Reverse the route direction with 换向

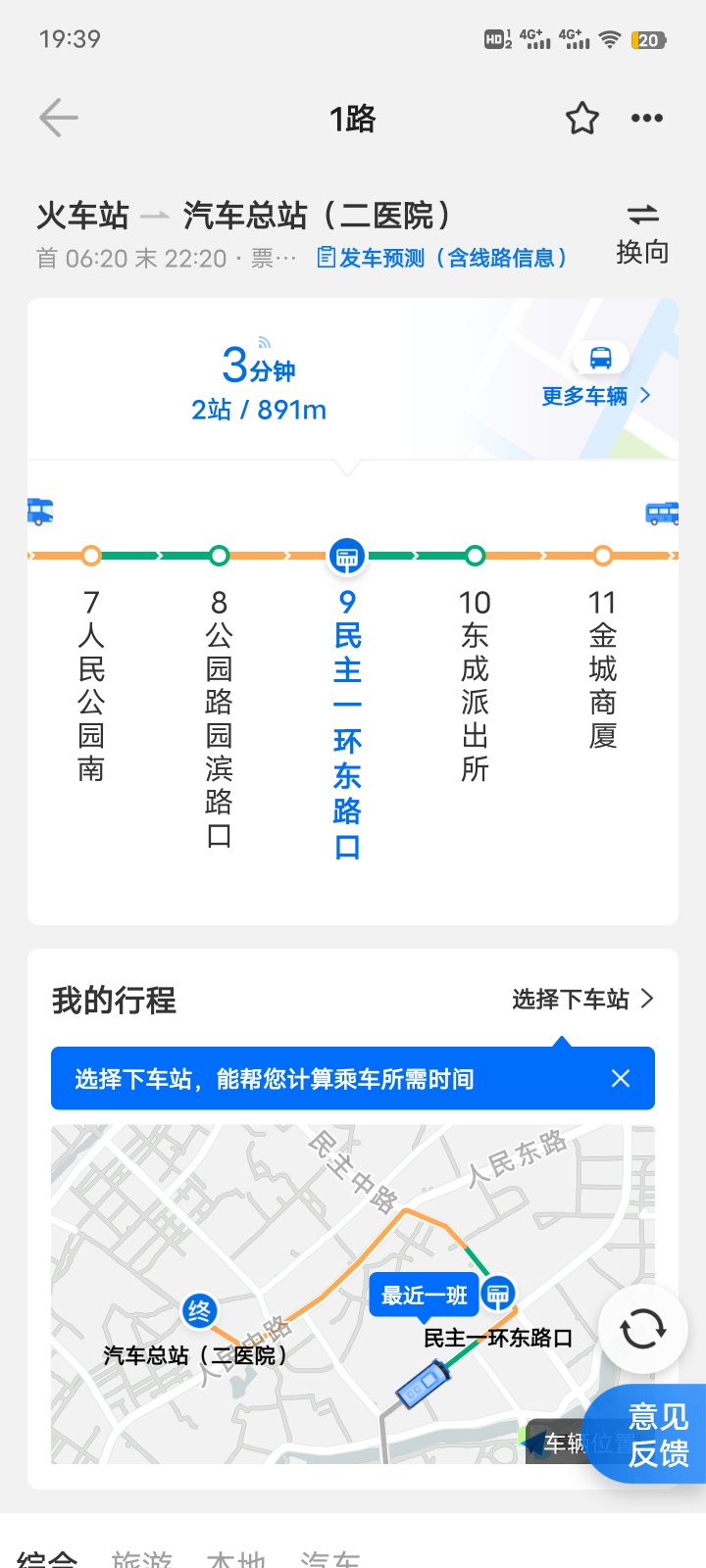coord(642,234)
